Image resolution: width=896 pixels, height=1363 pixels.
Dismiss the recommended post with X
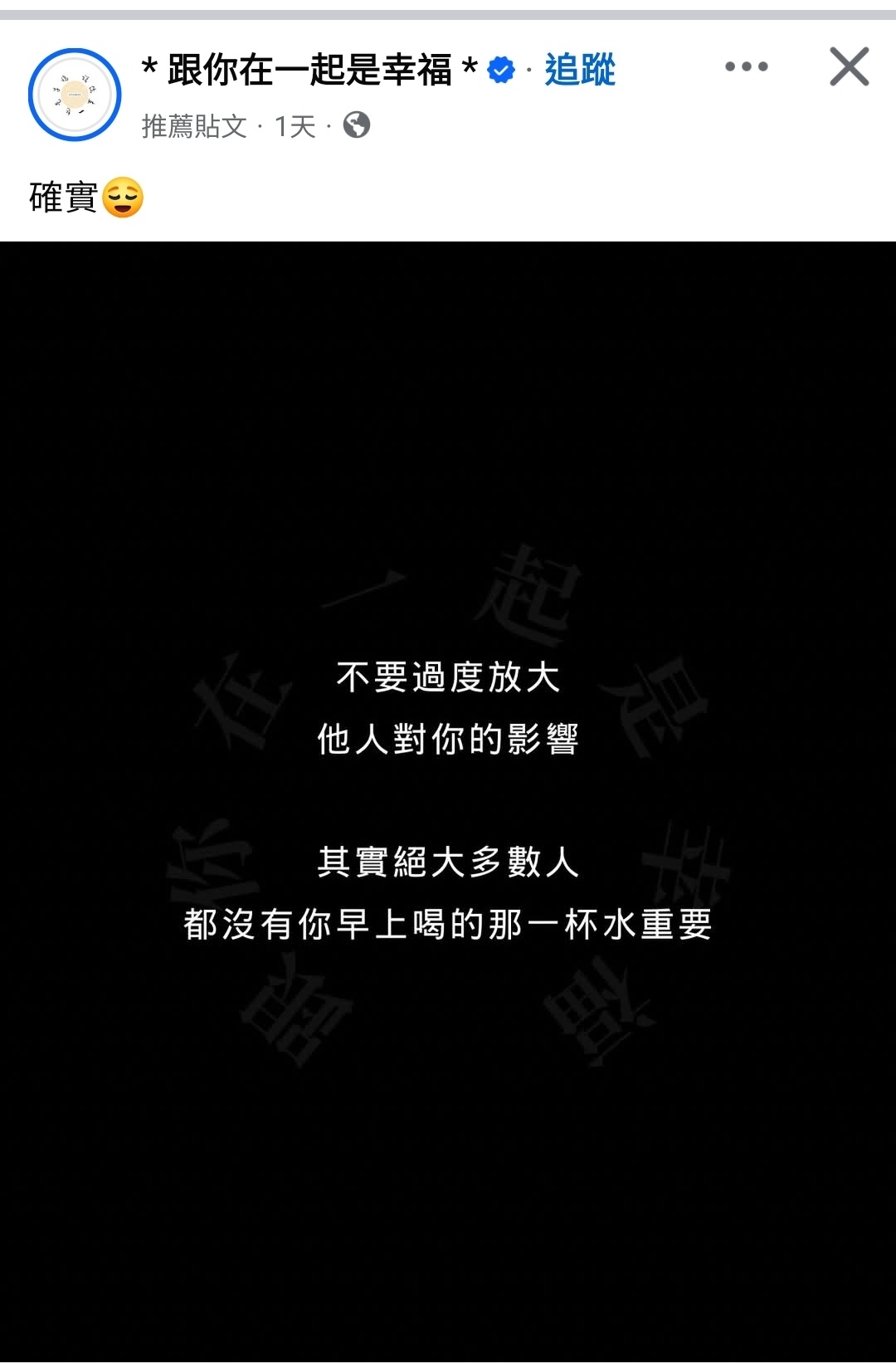coord(849,66)
